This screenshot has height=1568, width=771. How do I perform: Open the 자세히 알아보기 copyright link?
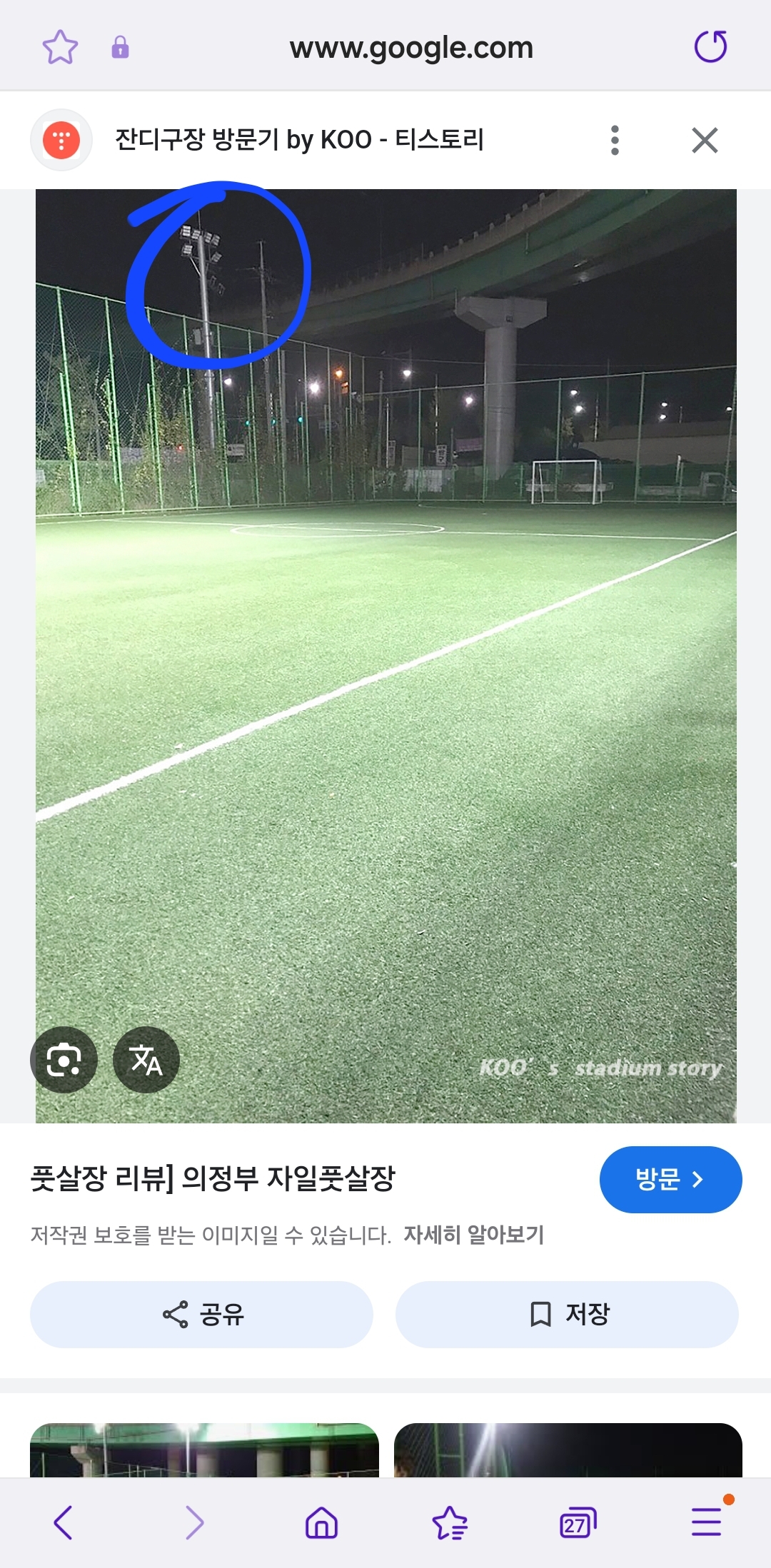click(x=474, y=1235)
